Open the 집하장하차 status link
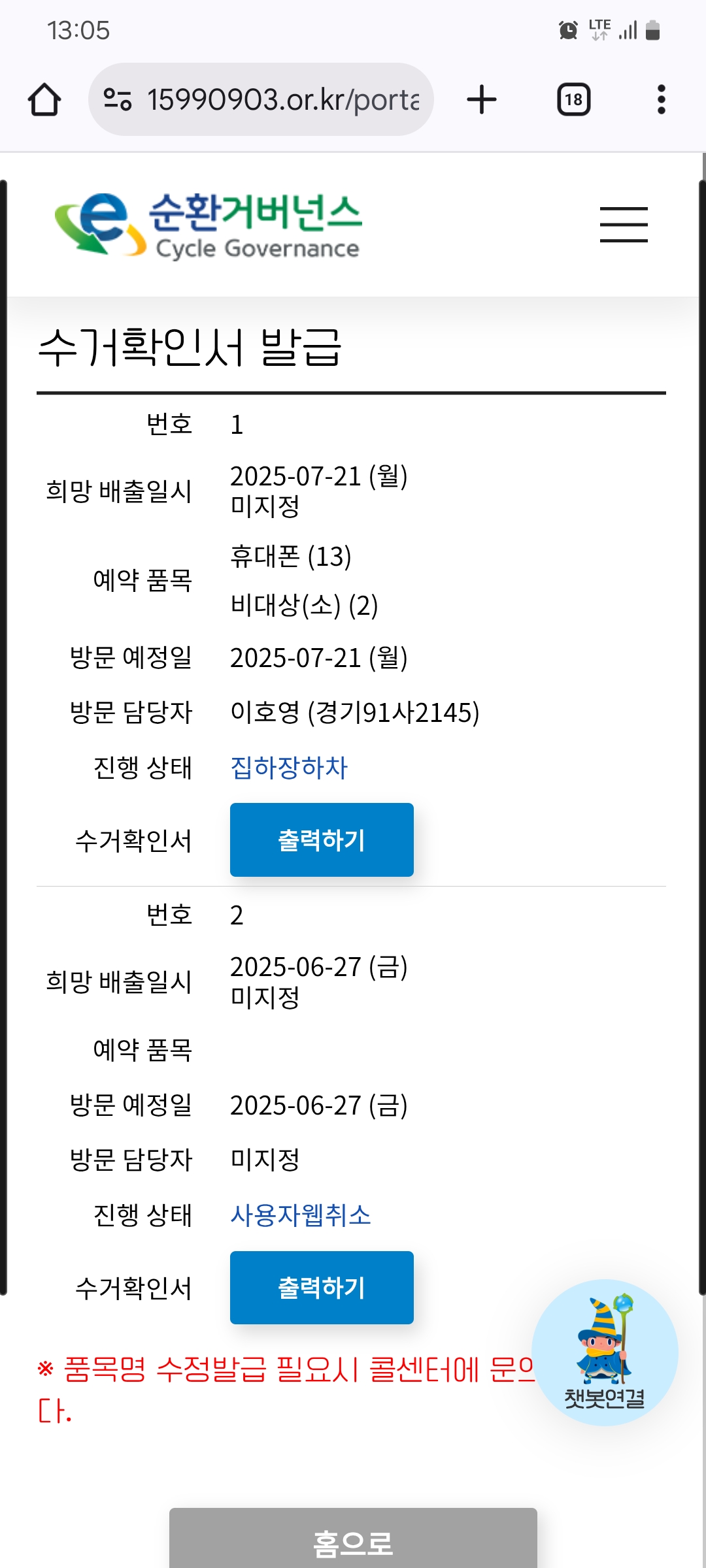Image resolution: width=706 pixels, height=1568 pixels. click(289, 768)
